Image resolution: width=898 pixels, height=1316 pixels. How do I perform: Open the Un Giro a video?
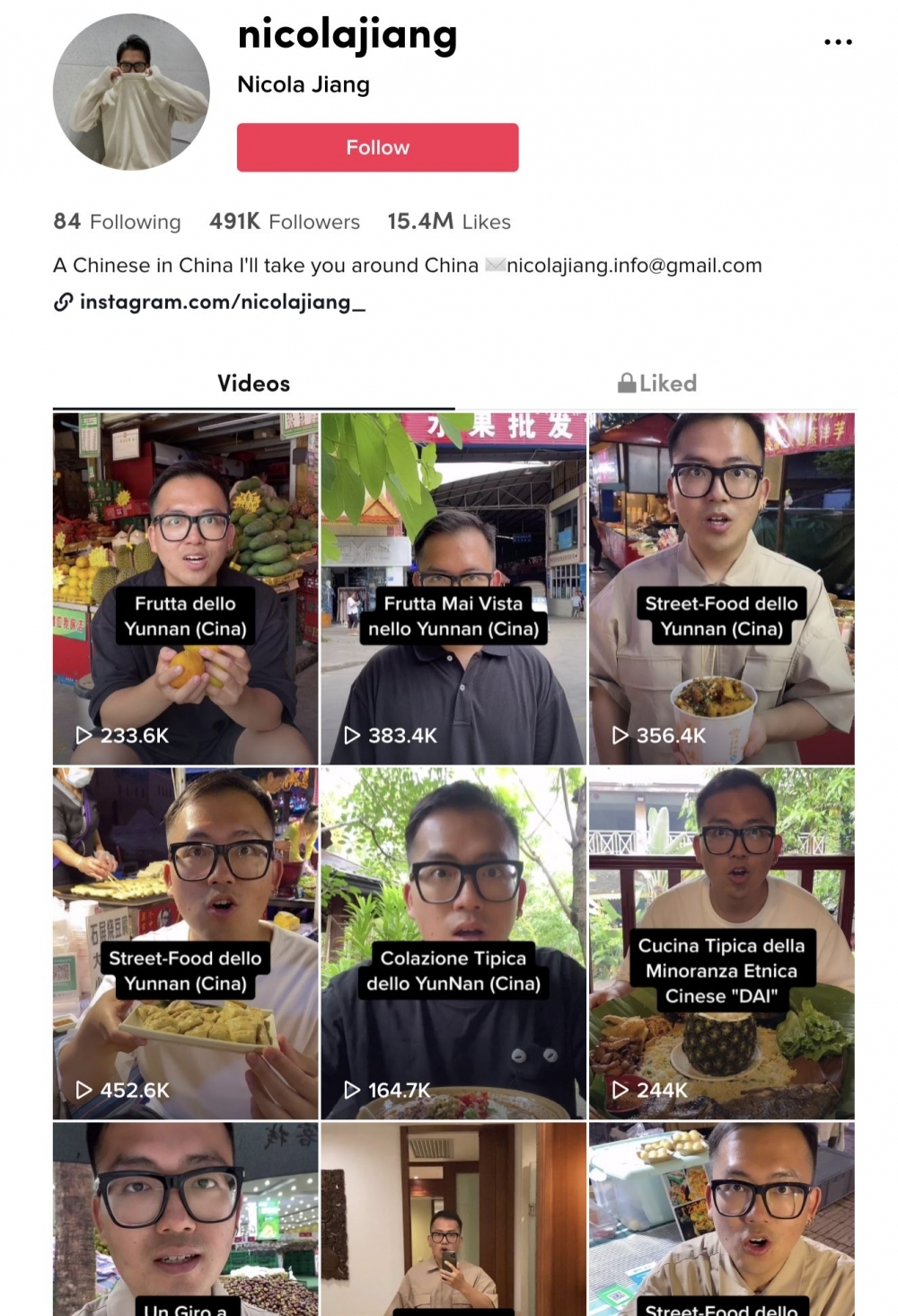tap(185, 1220)
